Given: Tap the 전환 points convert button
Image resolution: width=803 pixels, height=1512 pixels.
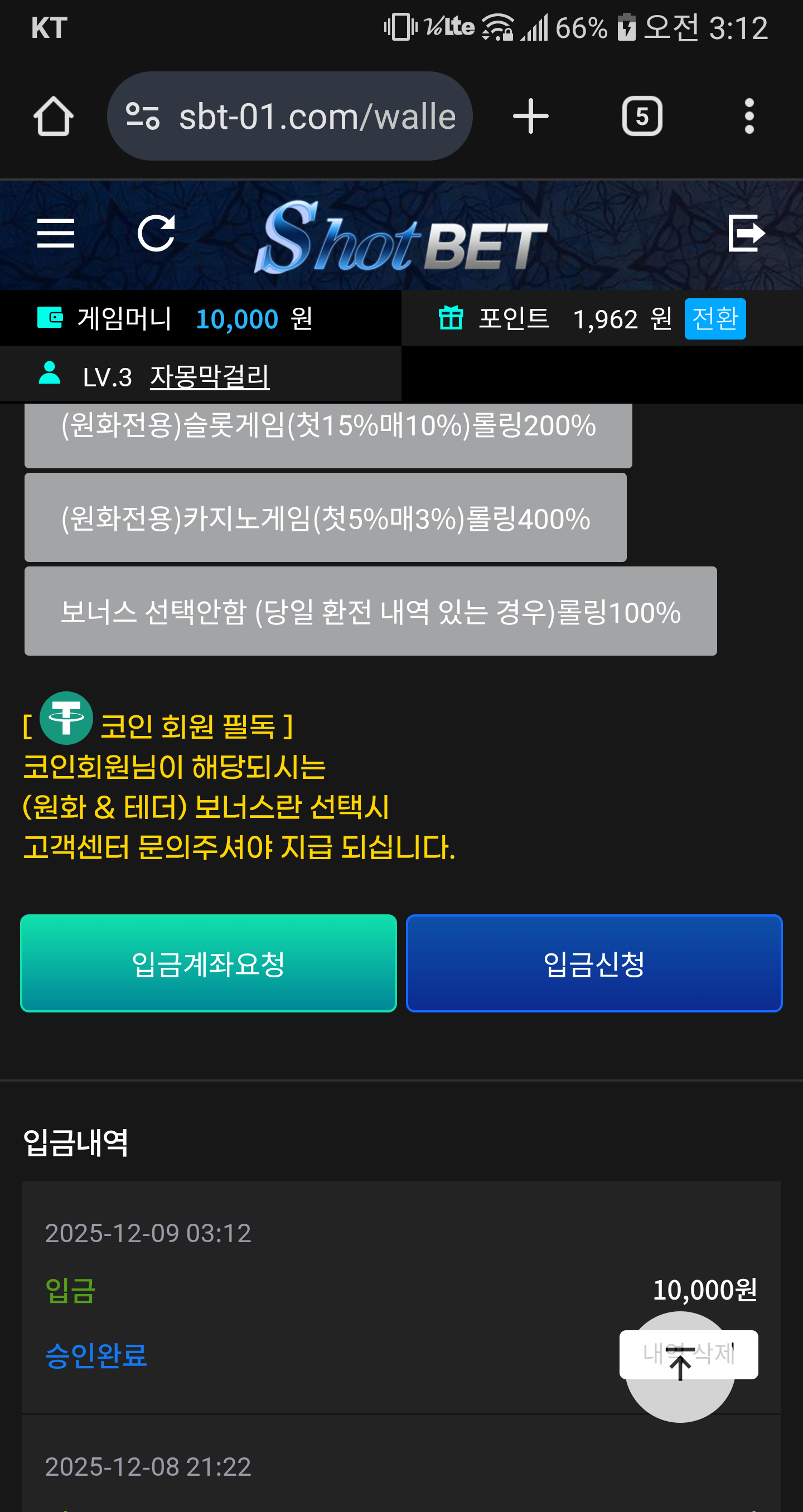Looking at the screenshot, I should click(714, 319).
